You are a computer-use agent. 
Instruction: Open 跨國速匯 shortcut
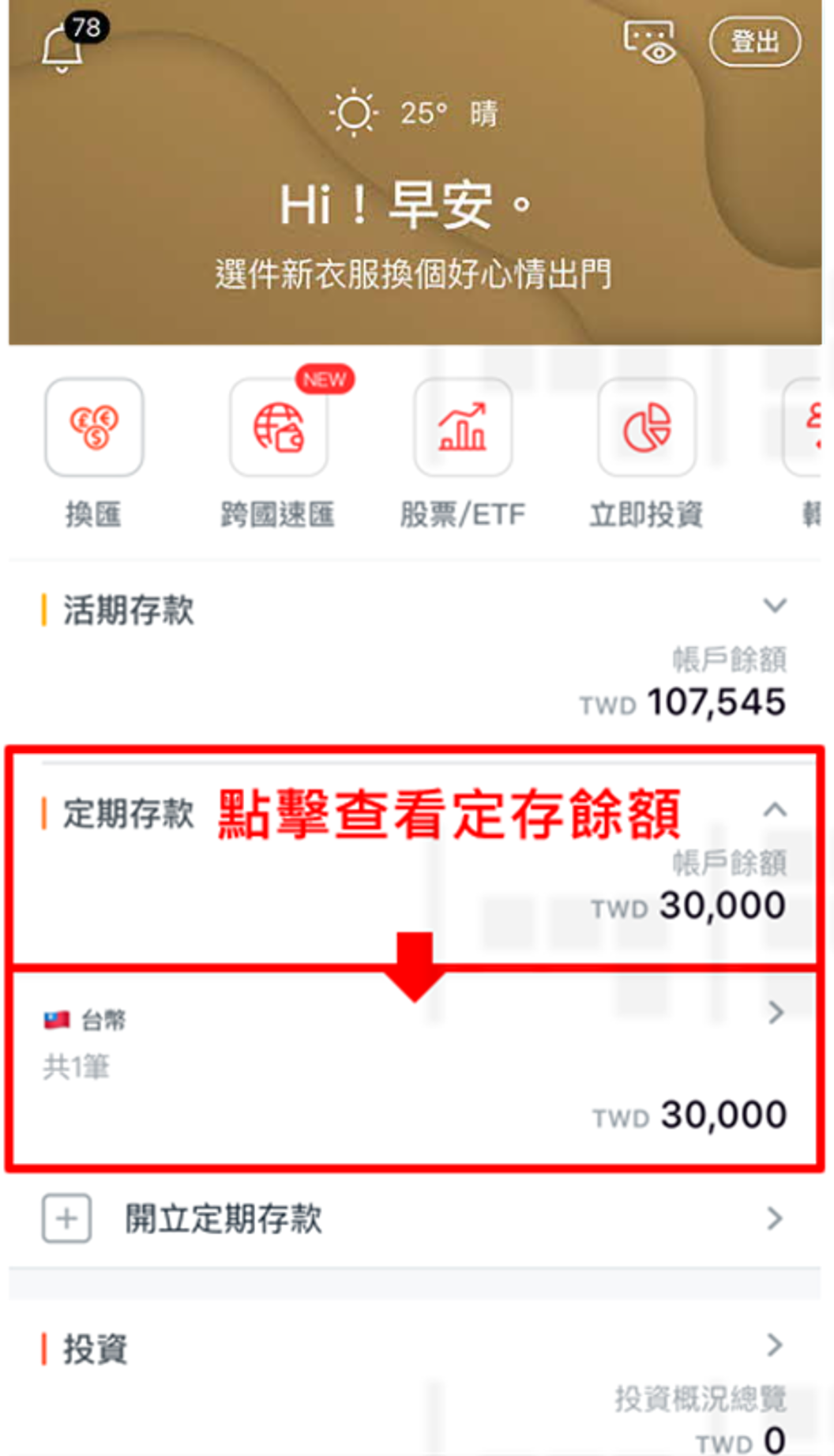[x=279, y=427]
